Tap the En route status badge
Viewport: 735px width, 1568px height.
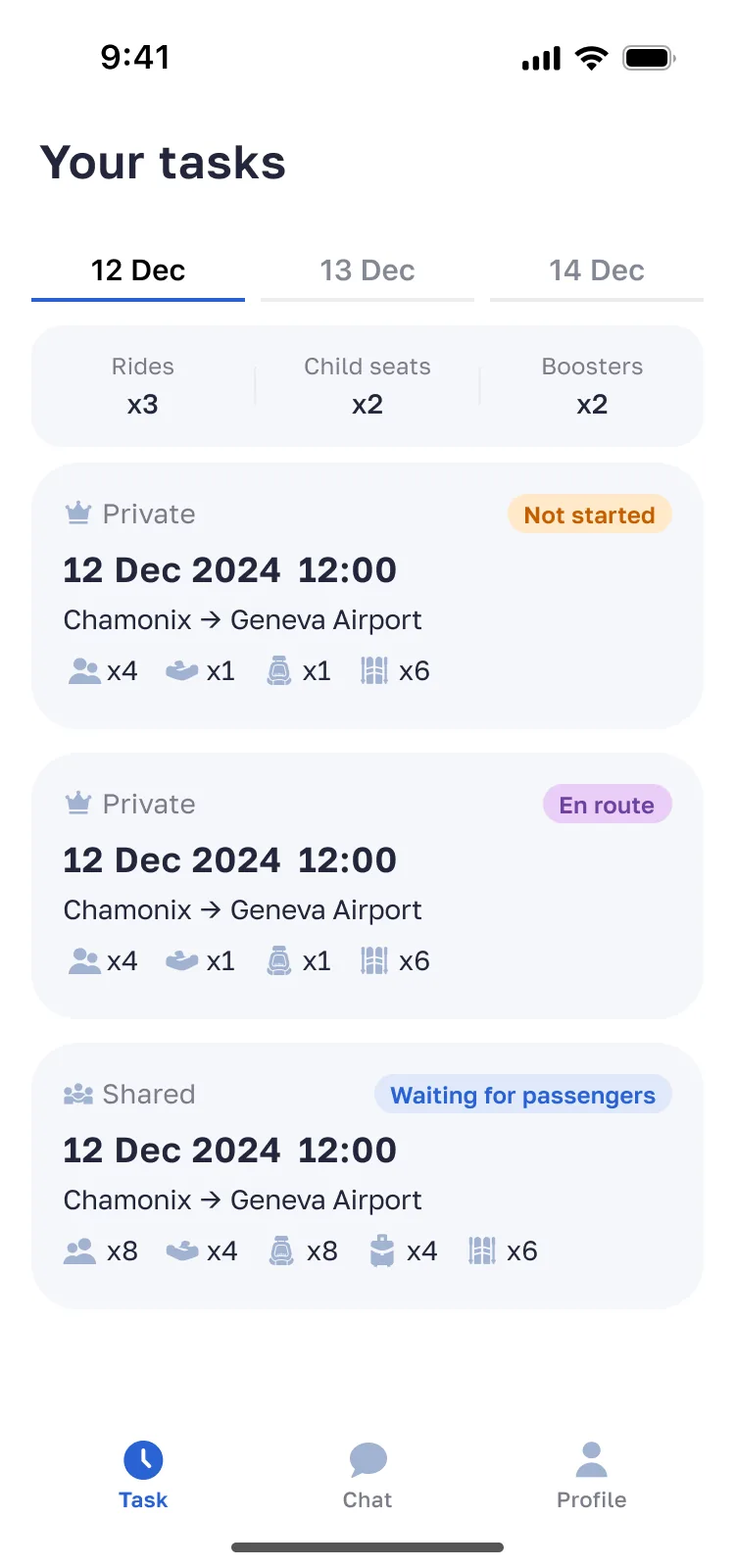608,805
